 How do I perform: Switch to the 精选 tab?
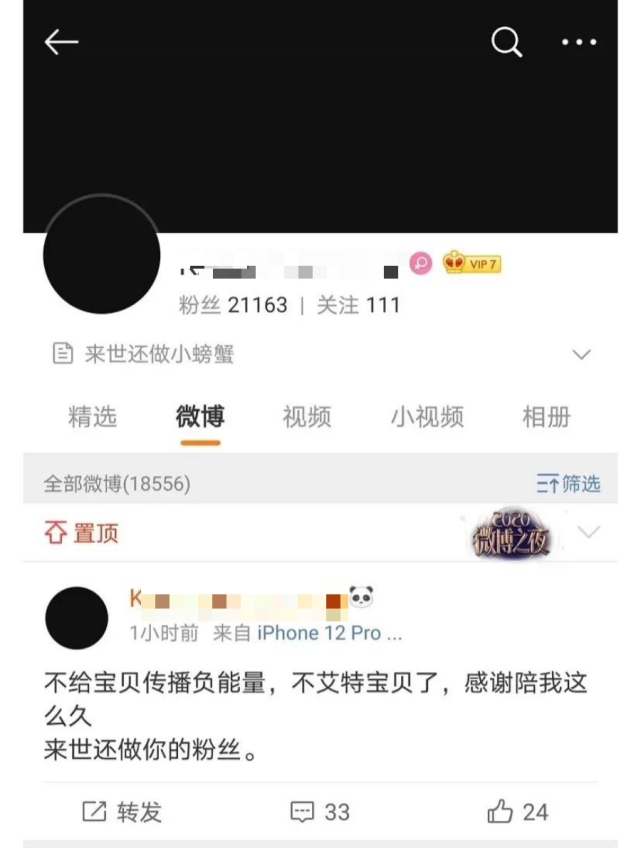click(92, 417)
